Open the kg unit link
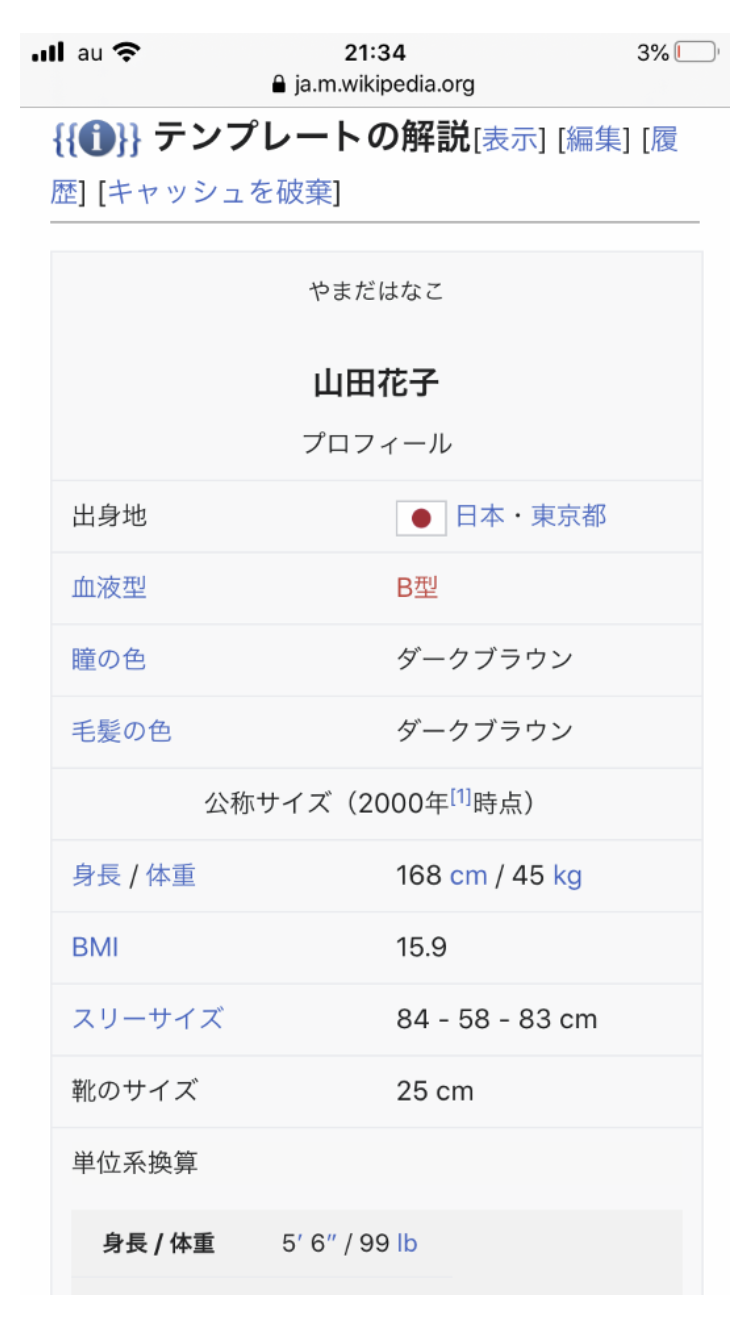The width and height of the screenshot is (750, 1334). pyautogui.click(x=567, y=876)
